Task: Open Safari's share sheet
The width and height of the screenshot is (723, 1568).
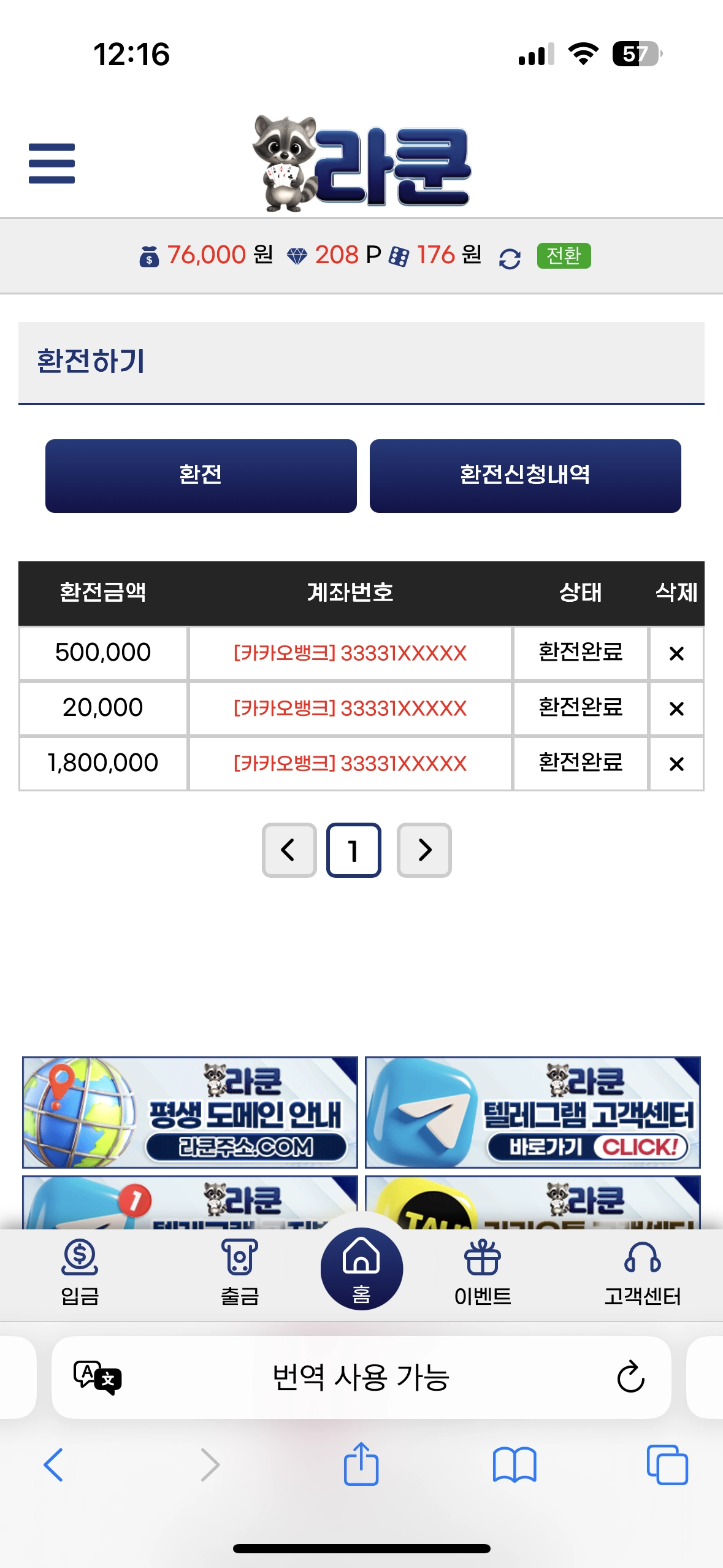Action: tap(361, 1464)
